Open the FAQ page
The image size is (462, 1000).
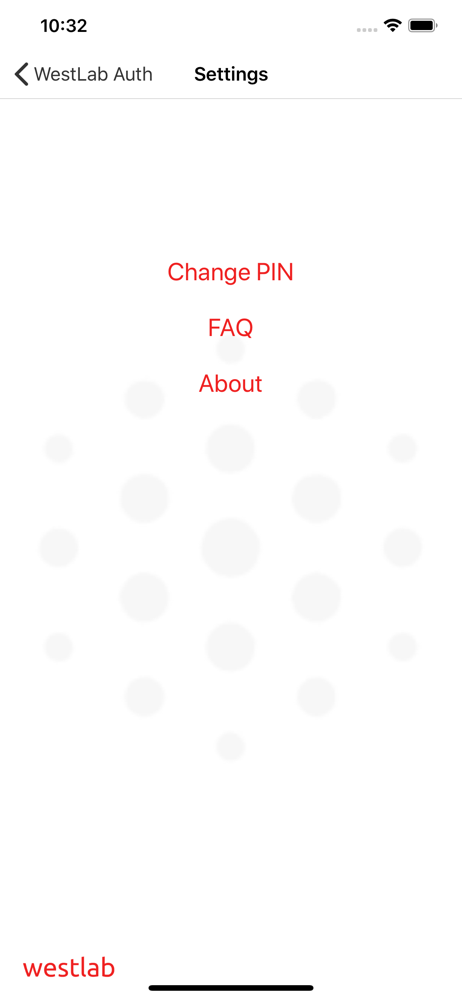230,328
